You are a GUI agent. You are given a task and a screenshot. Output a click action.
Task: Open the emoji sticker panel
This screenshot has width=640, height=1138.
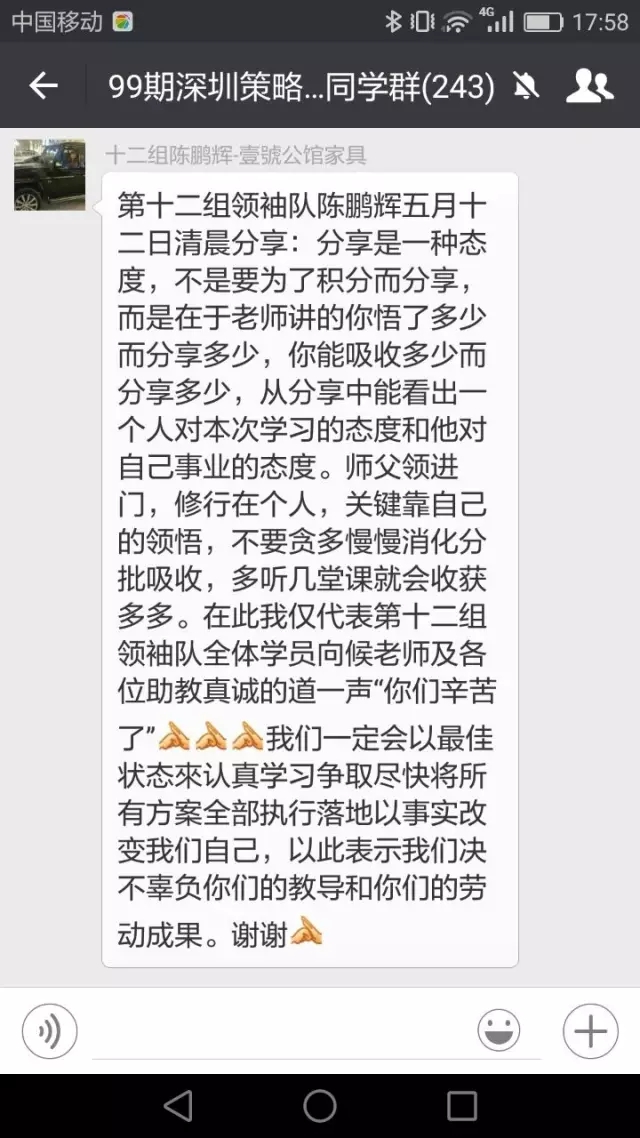pyautogui.click(x=498, y=1031)
